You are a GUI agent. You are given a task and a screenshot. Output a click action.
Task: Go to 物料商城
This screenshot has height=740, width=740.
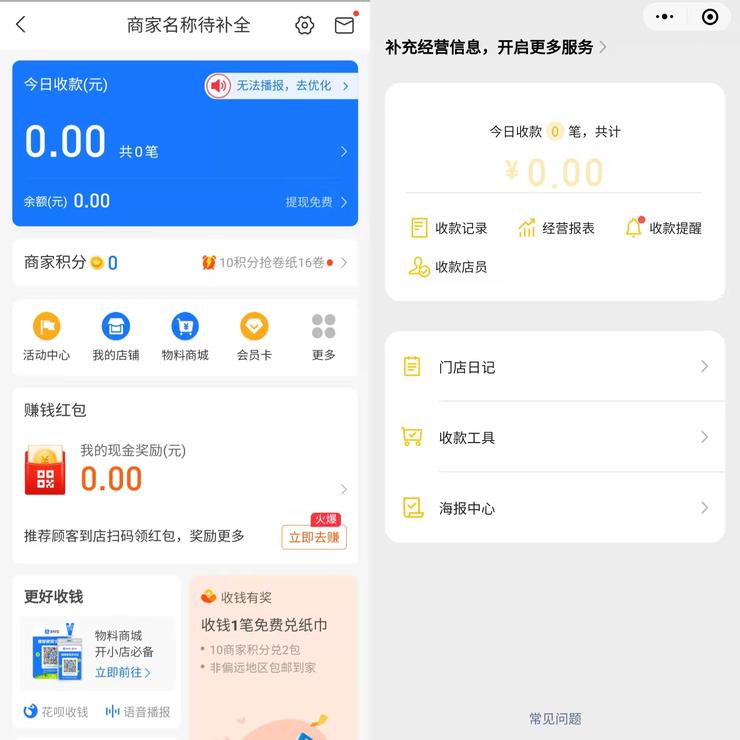point(185,336)
